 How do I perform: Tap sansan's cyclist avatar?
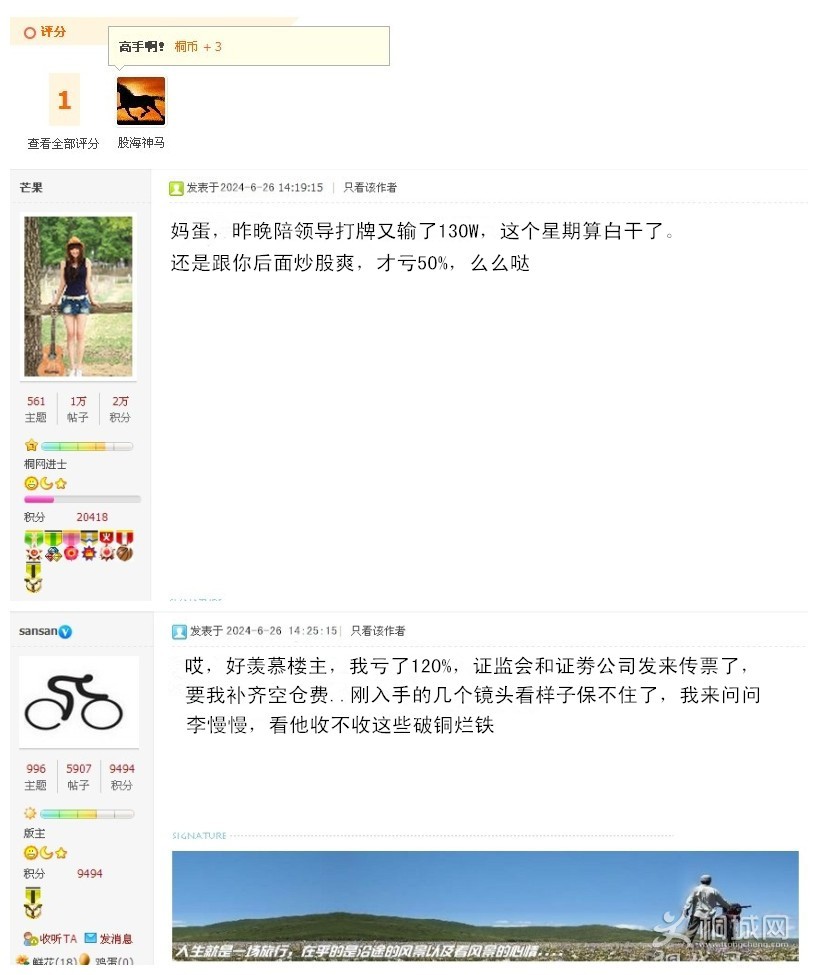[x=78, y=702]
